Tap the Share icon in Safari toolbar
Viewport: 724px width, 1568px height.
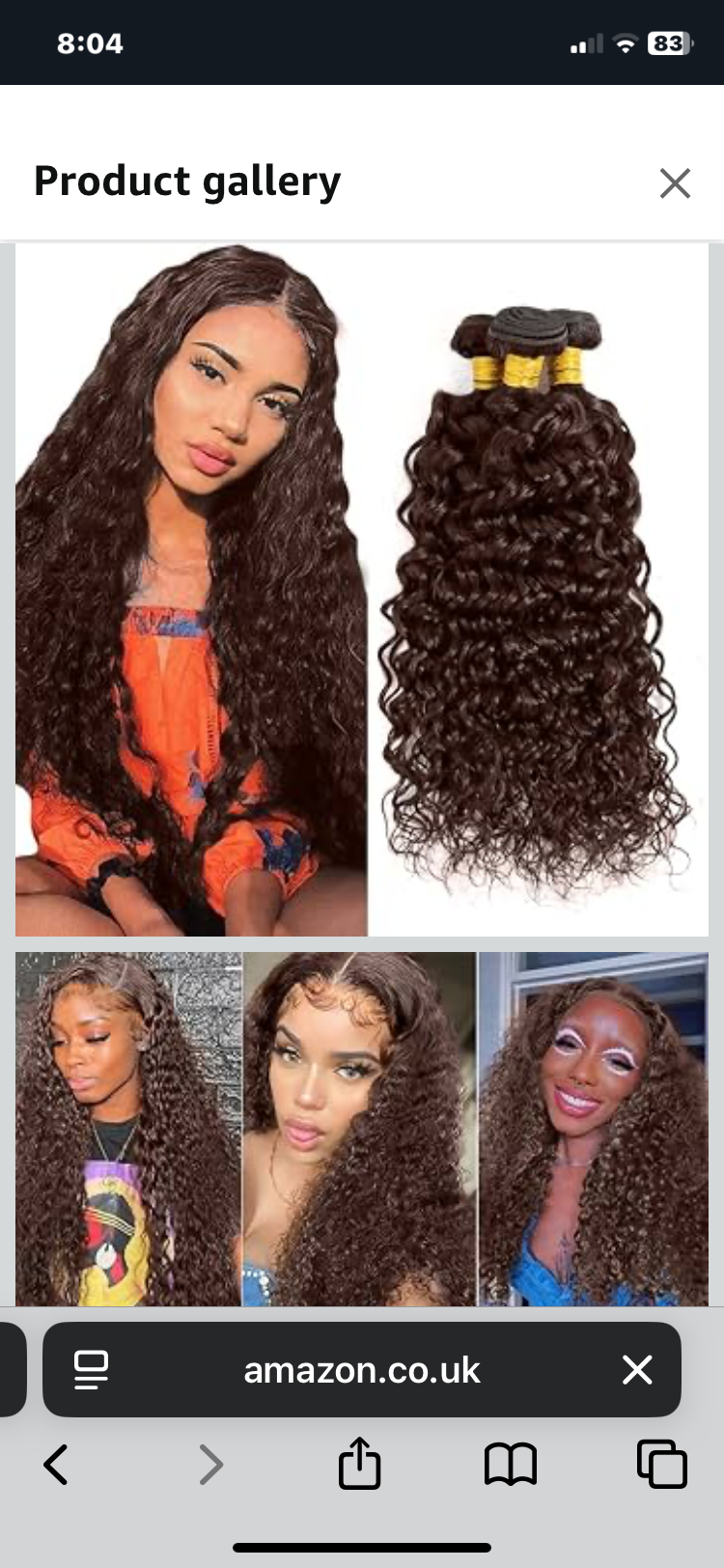(x=359, y=1464)
